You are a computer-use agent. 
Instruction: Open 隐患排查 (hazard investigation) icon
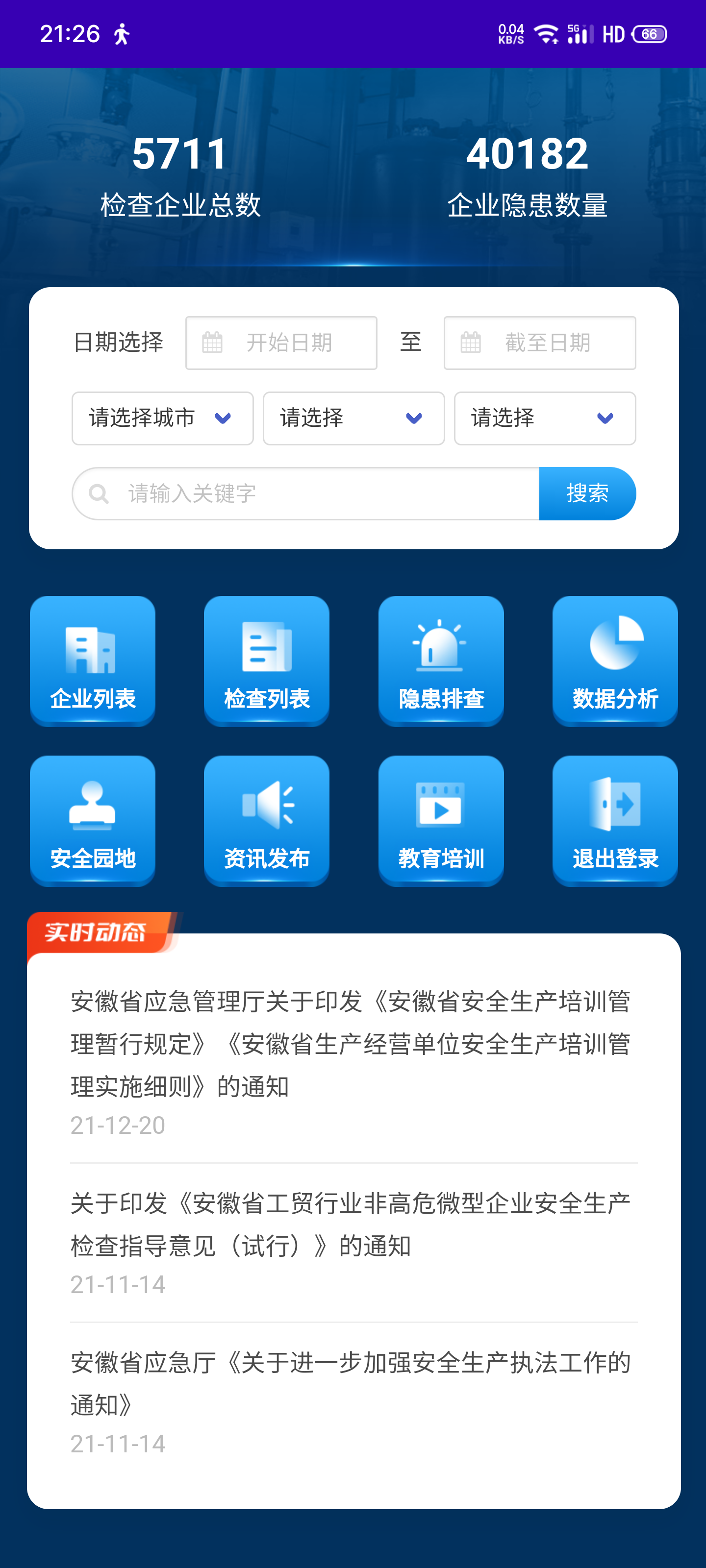point(440,661)
